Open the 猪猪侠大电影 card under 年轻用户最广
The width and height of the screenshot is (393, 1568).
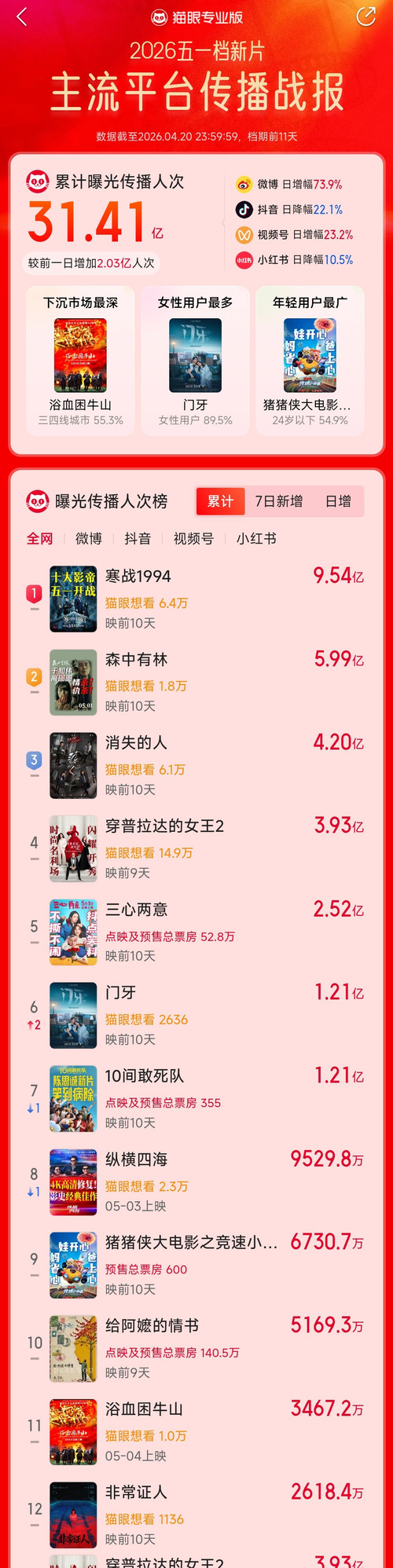pyautogui.click(x=310, y=360)
